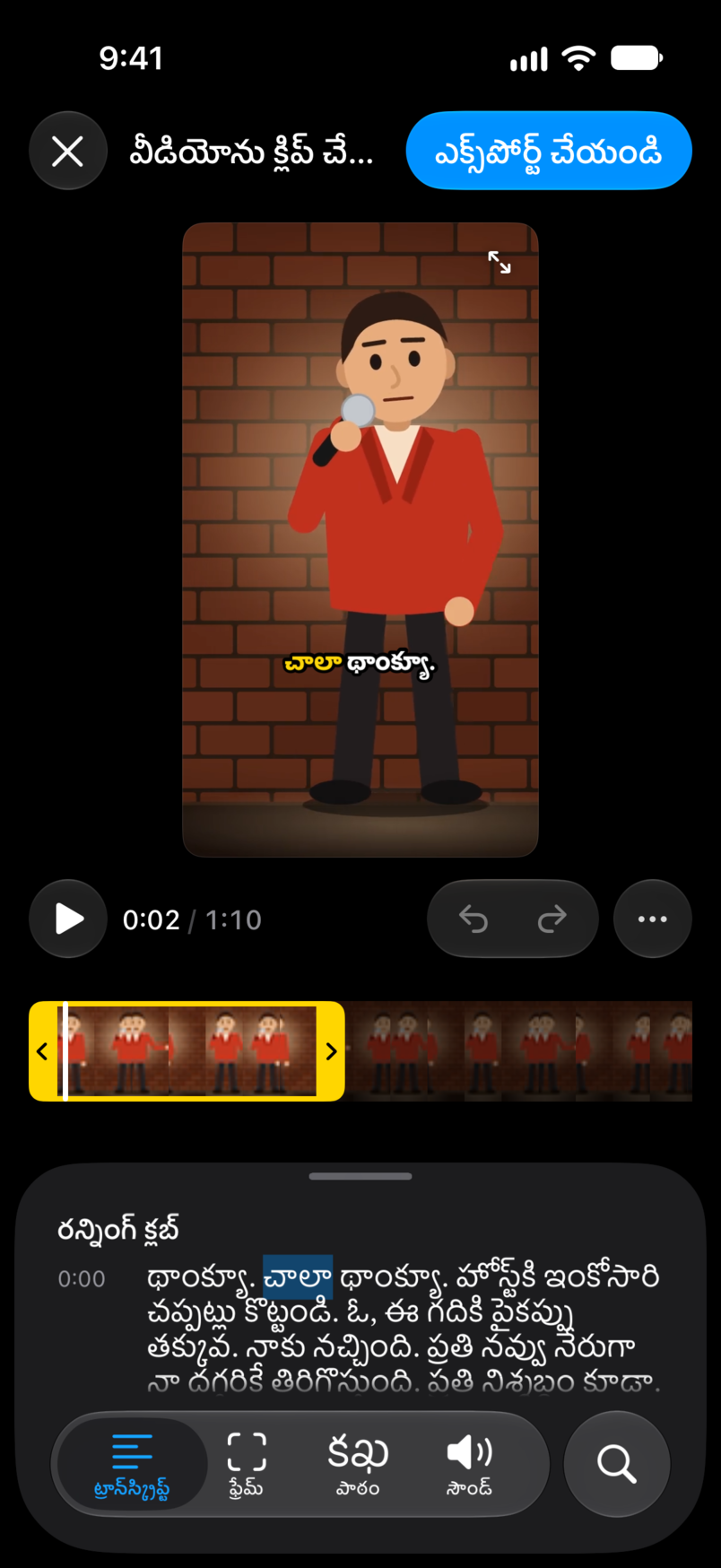Switch to the ట్రాన్‌స్క్రిప్ట్ tab
The width and height of the screenshot is (721, 1568).
pos(132,1466)
